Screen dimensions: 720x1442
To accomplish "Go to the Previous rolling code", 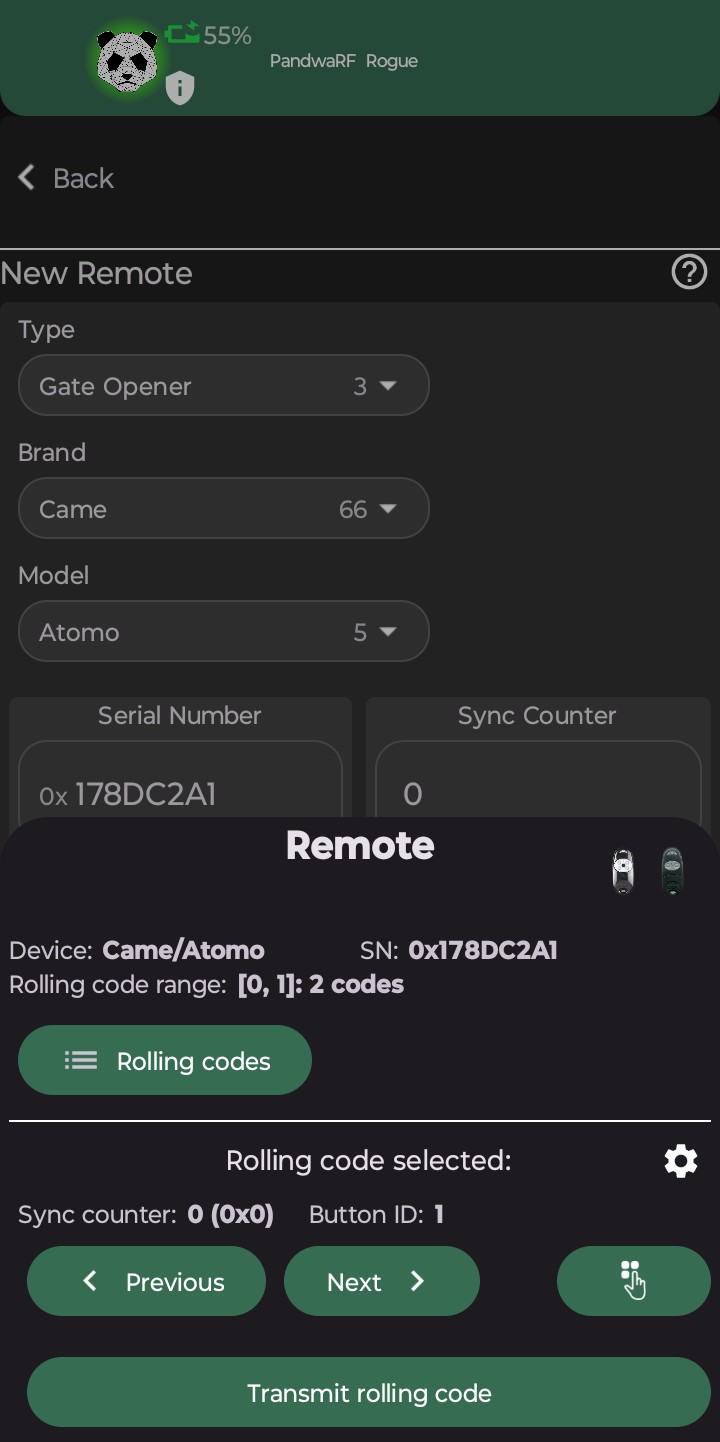I will [x=147, y=1282].
